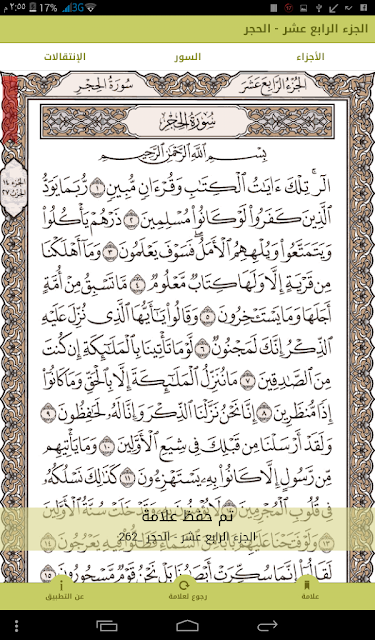Open the الإنتقالات tab
Image resolution: width=375 pixels, height=640 pixels.
click(64, 57)
